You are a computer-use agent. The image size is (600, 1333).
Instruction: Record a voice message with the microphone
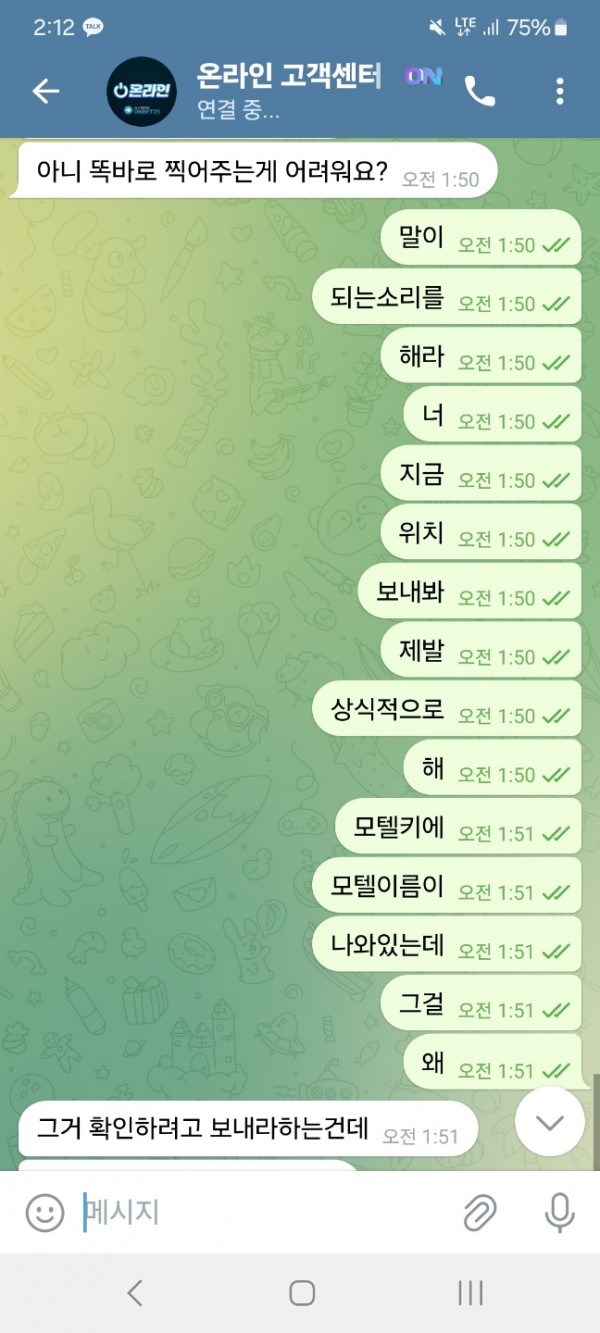pos(559,1213)
